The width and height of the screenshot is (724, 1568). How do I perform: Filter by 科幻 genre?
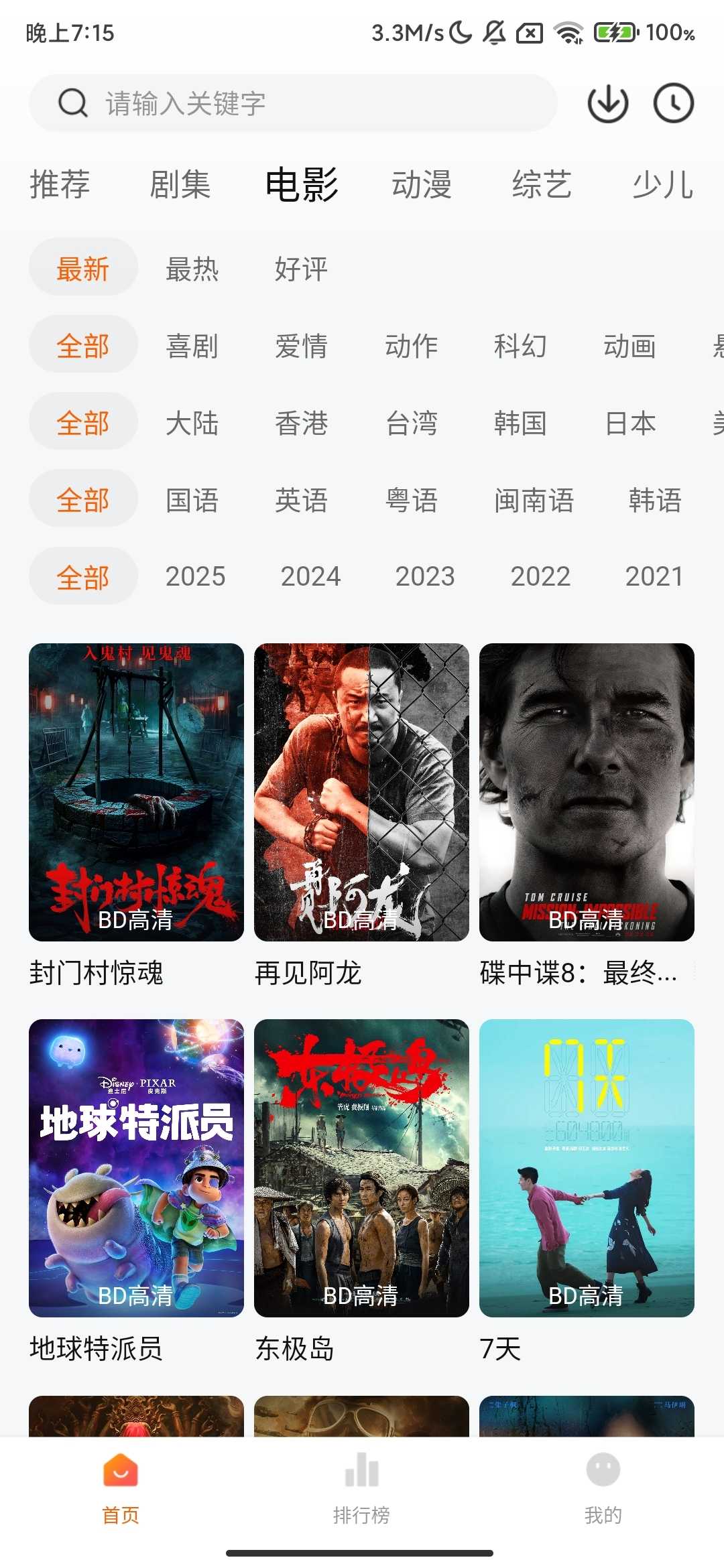coord(520,346)
